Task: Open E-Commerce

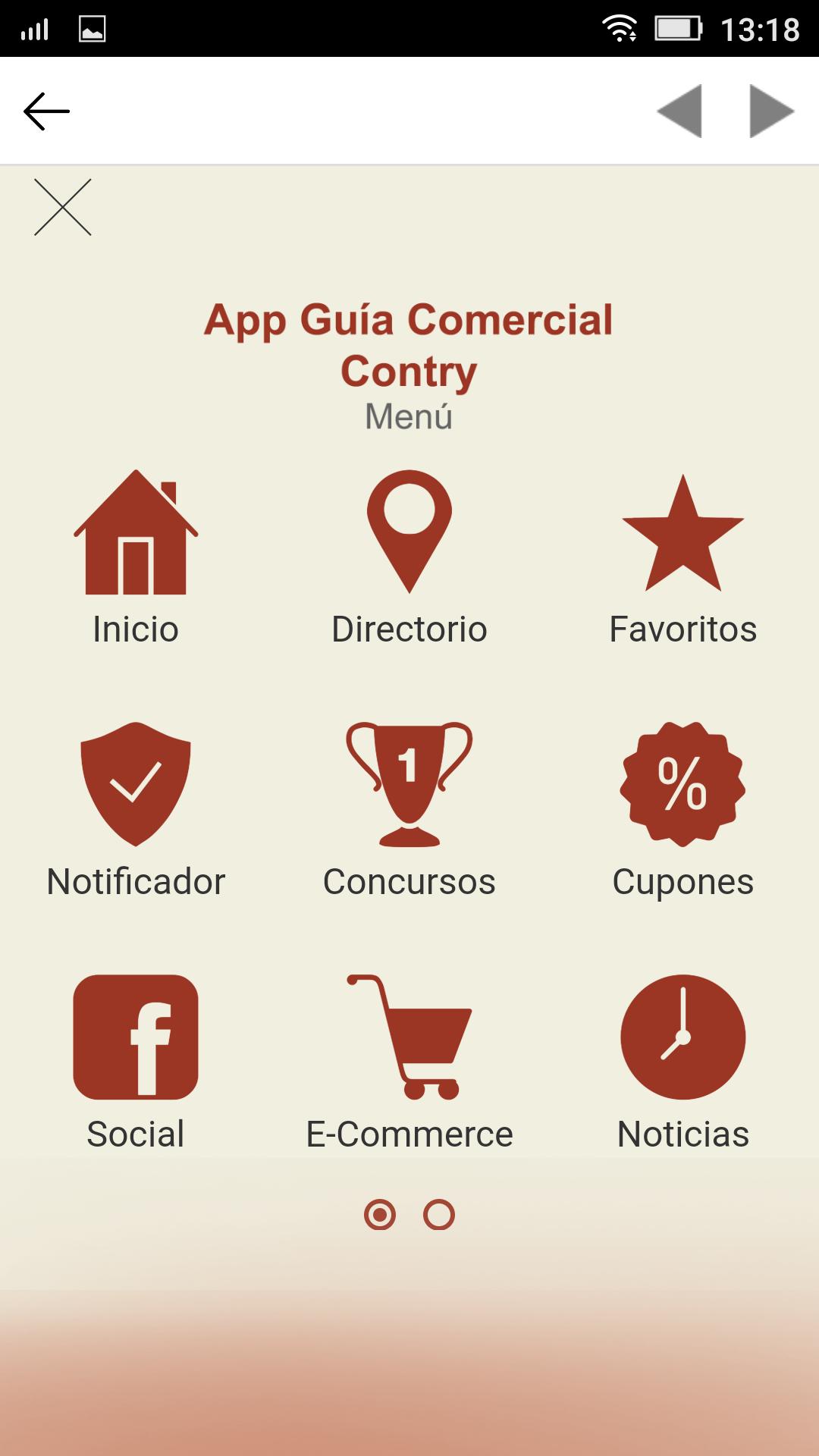Action: pos(409,1063)
